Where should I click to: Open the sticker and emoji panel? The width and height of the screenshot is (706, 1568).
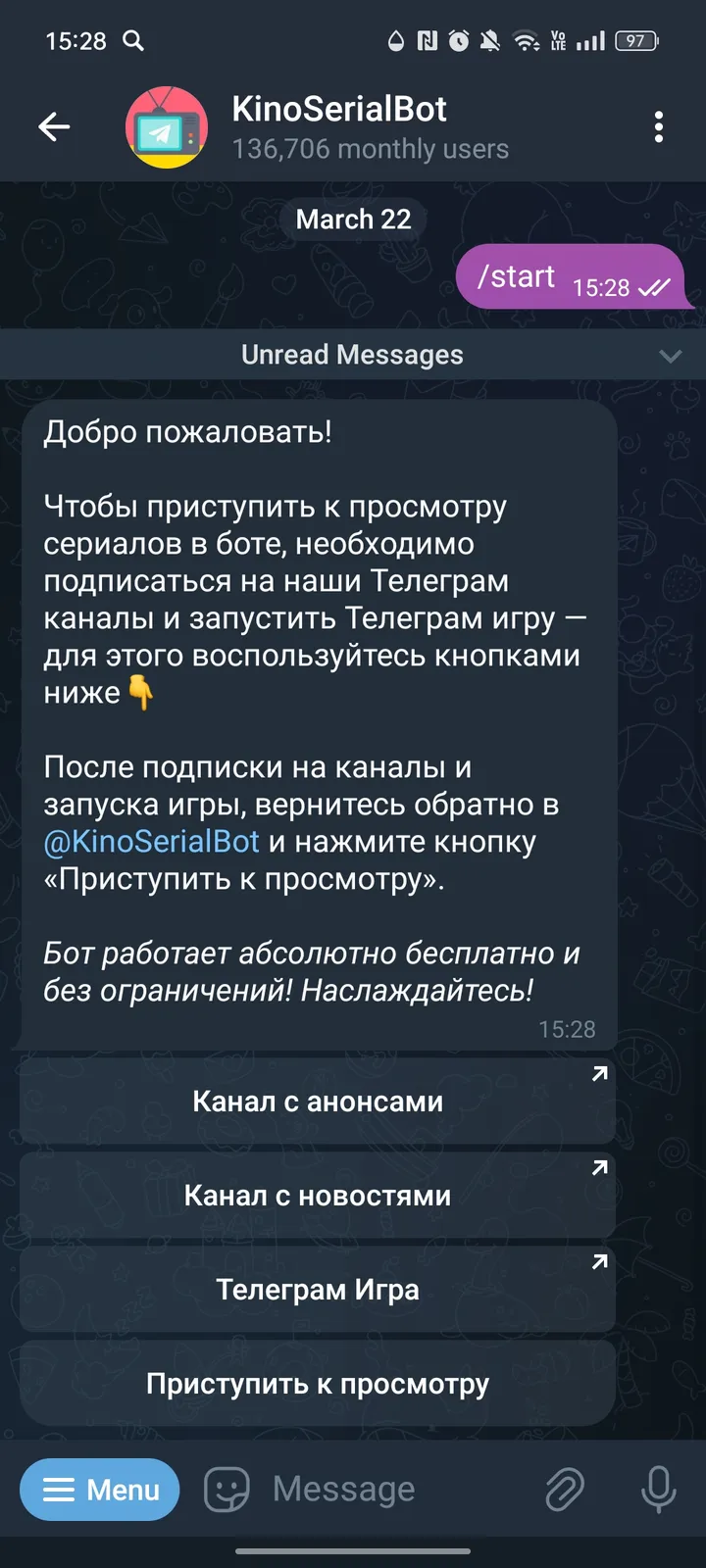(x=227, y=1490)
